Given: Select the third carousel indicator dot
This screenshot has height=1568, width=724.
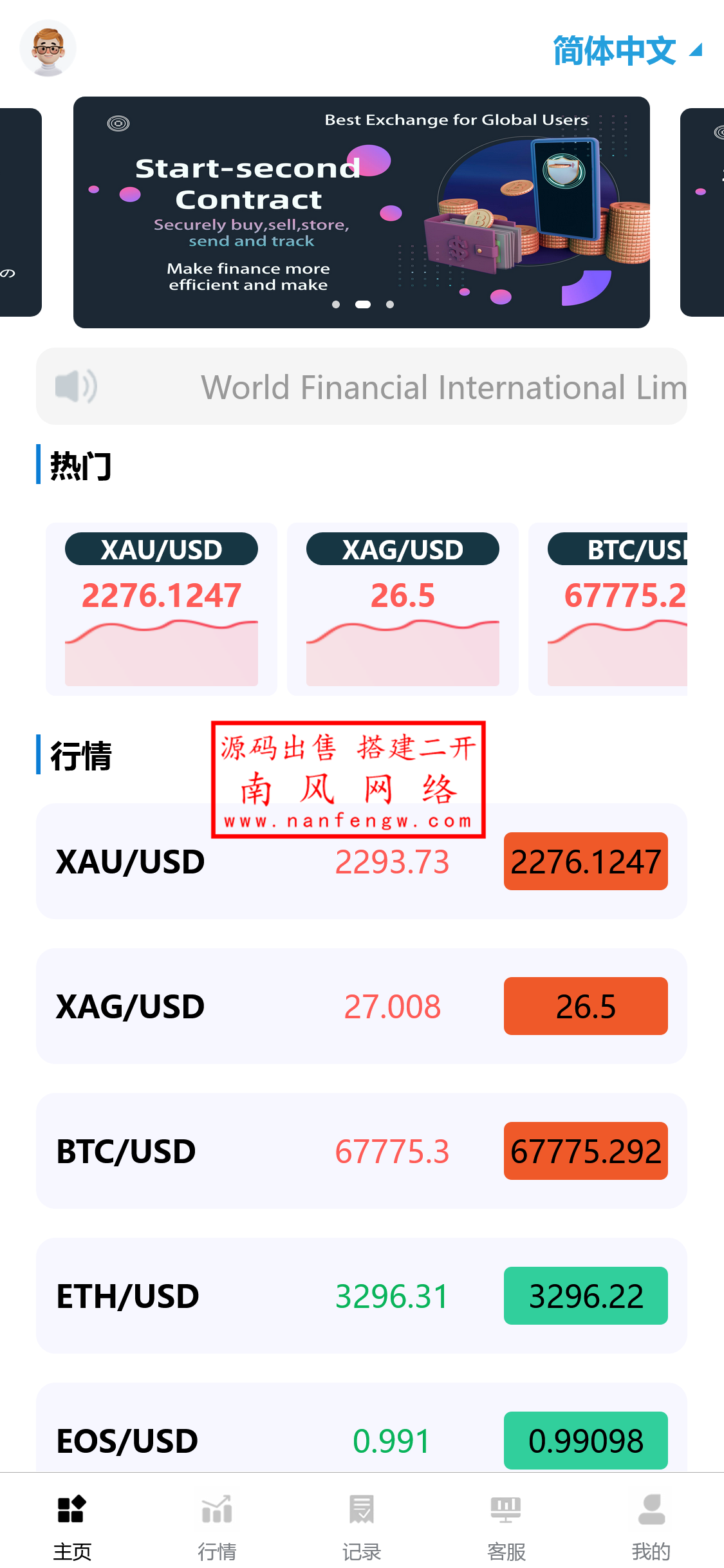Looking at the screenshot, I should [389, 304].
